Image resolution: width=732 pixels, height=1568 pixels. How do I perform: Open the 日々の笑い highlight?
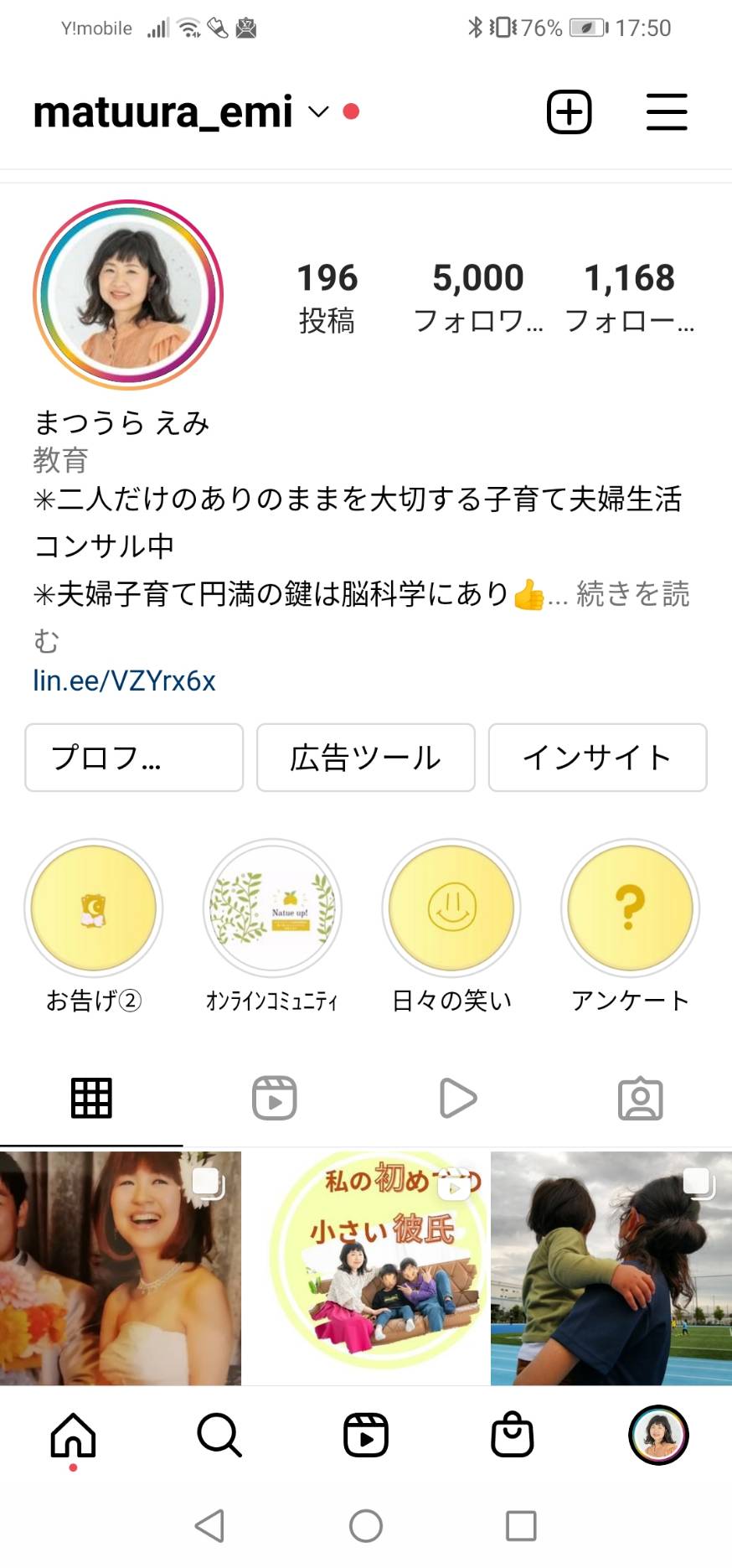(x=451, y=908)
